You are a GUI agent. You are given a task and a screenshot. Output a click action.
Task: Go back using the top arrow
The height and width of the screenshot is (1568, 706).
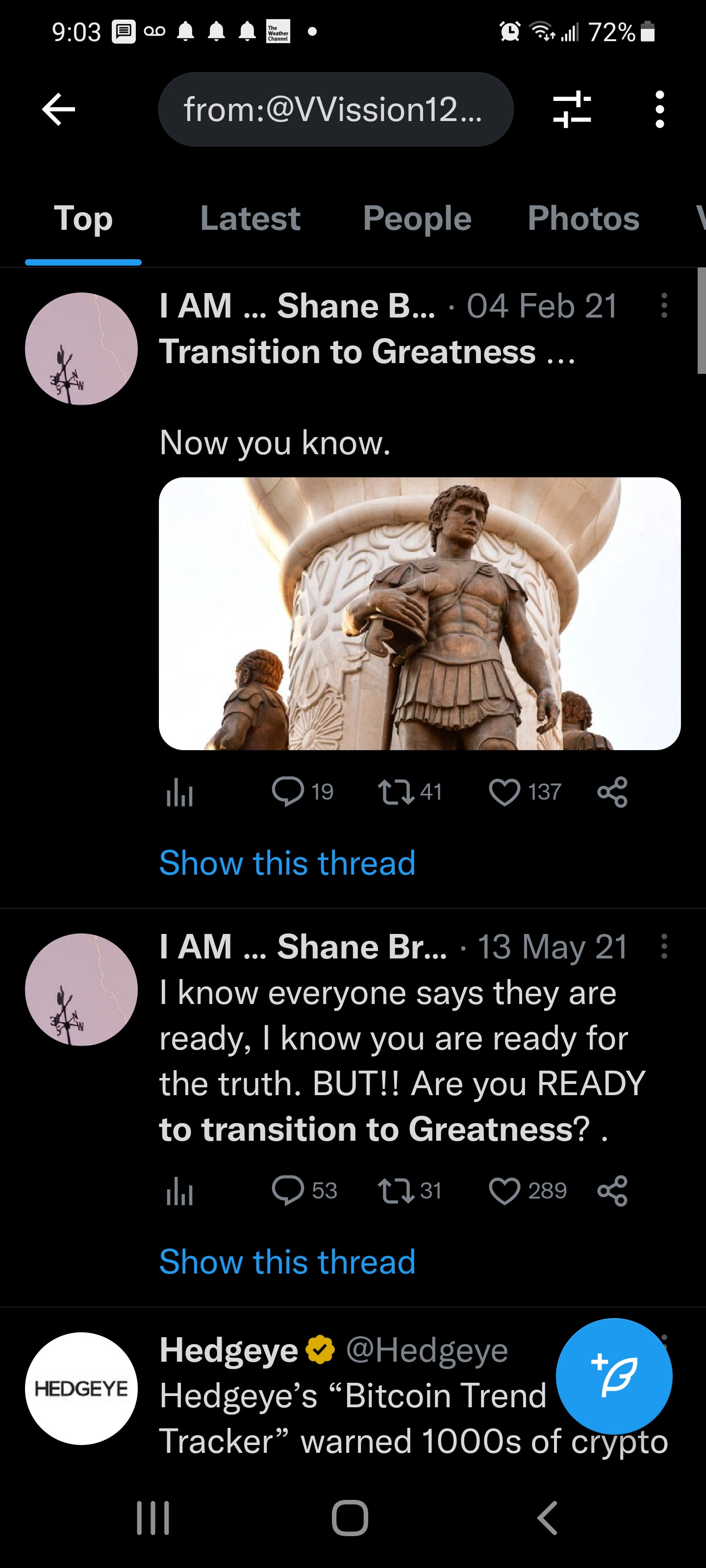click(58, 110)
